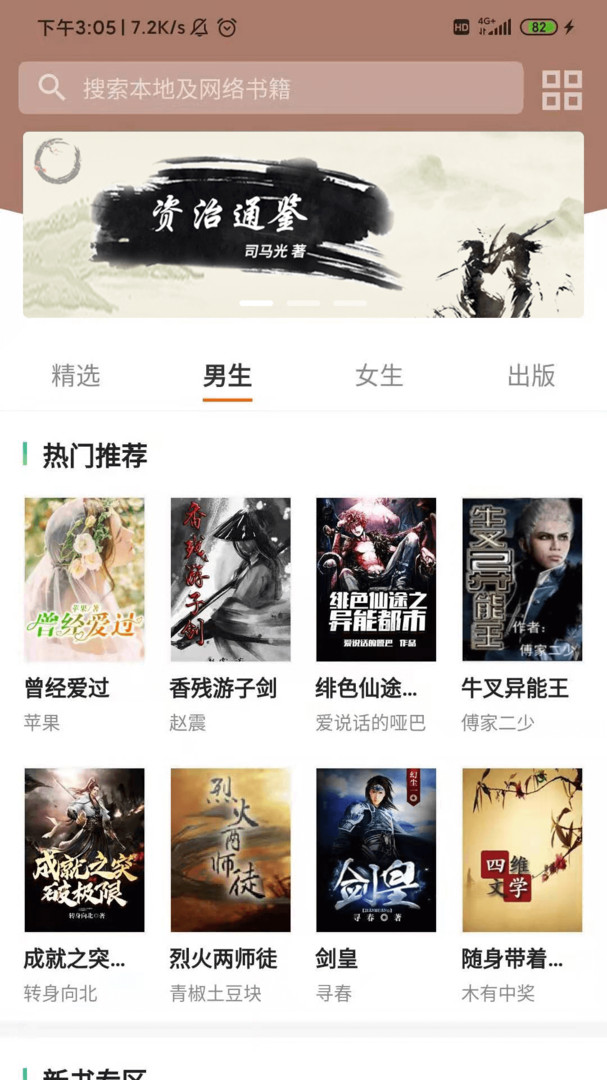Switch to the 精选 tab
This screenshot has height=1080, width=607.
(76, 376)
